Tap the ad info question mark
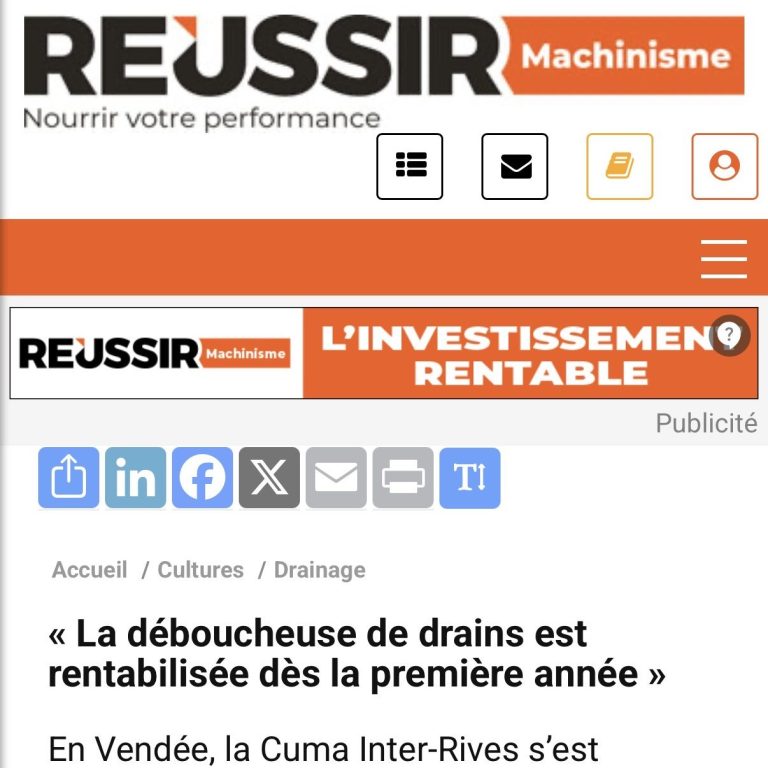The height and width of the screenshot is (768, 768). coord(729,336)
